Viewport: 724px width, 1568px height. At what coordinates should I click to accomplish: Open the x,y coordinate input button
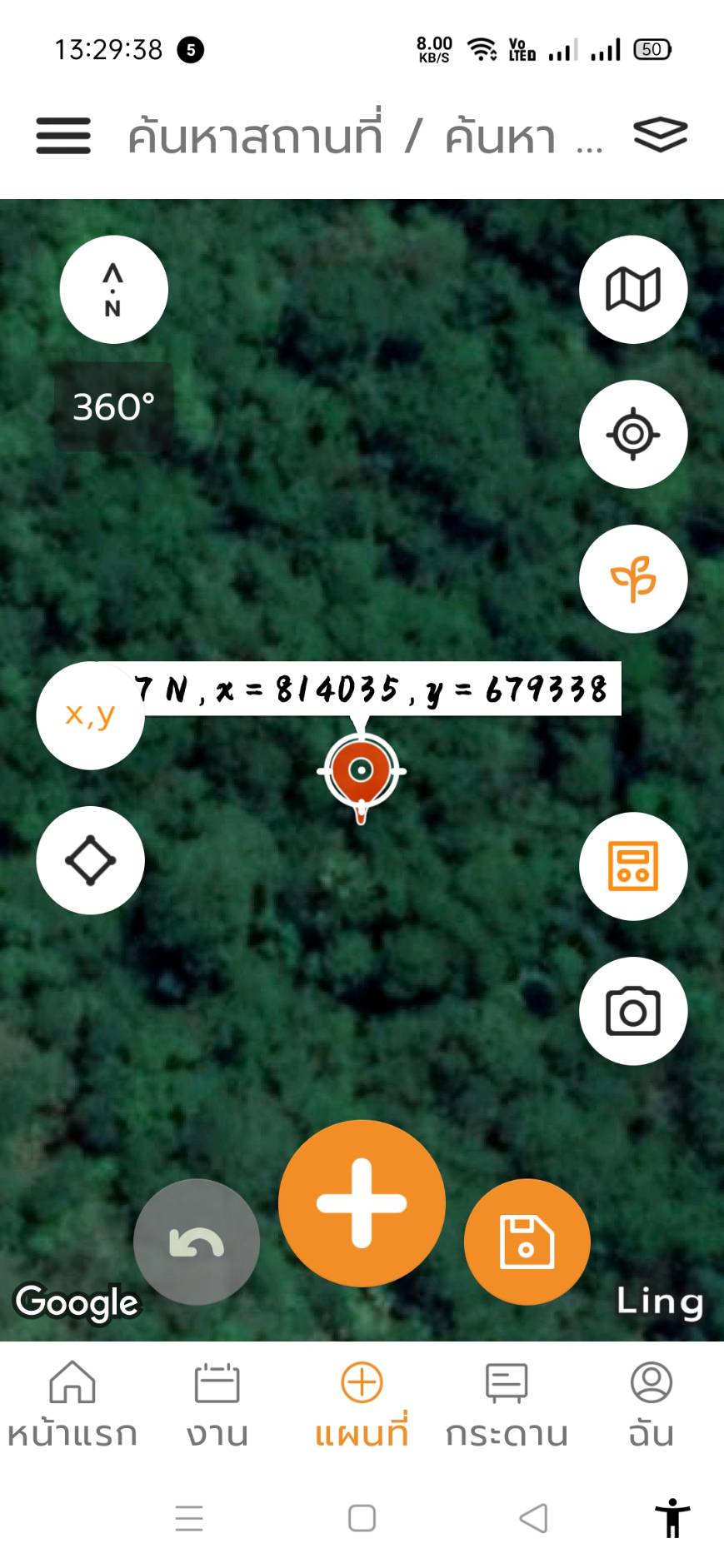[x=90, y=715]
